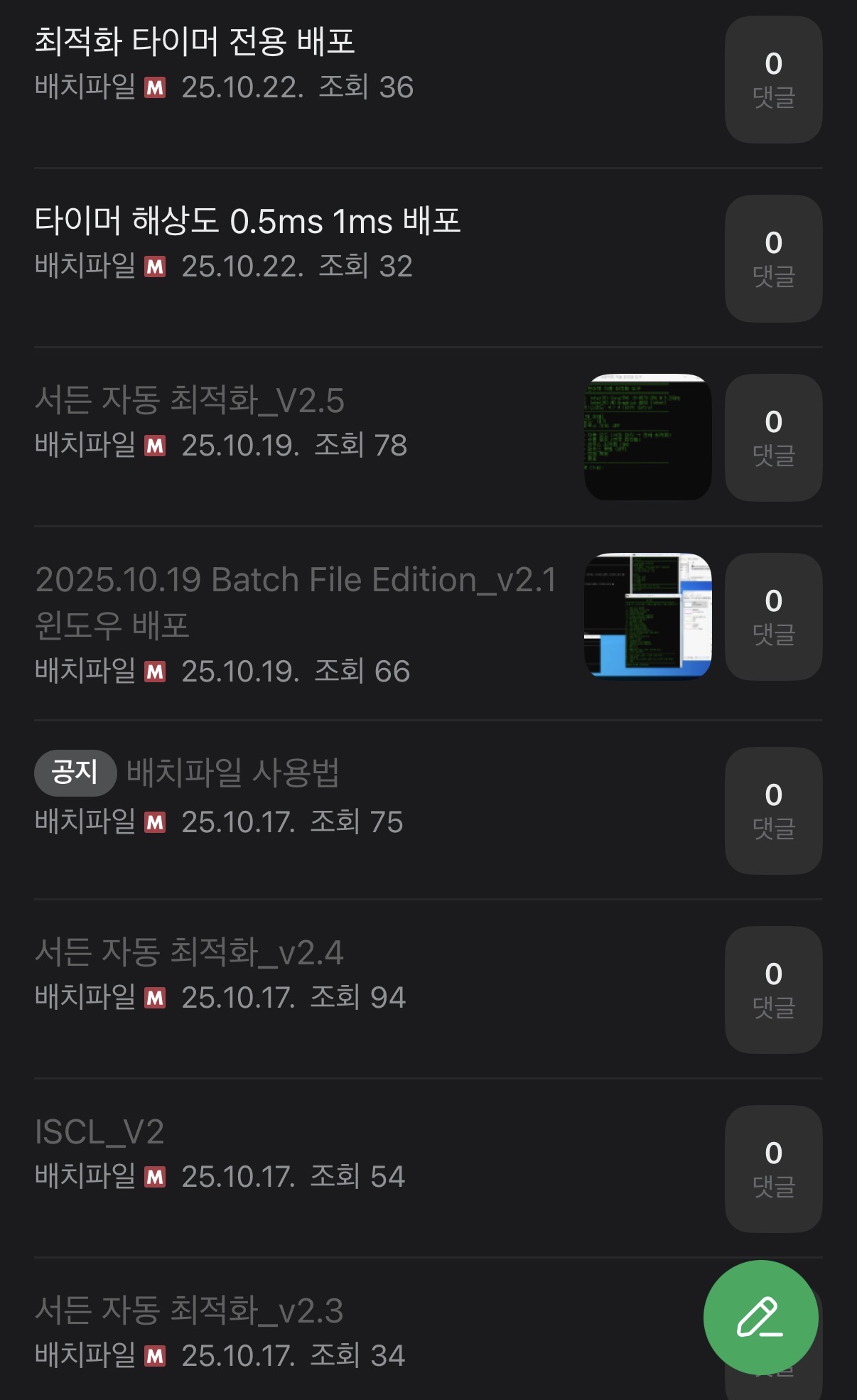View comments on 서든 자동 최적화_V2.5

[773, 438]
